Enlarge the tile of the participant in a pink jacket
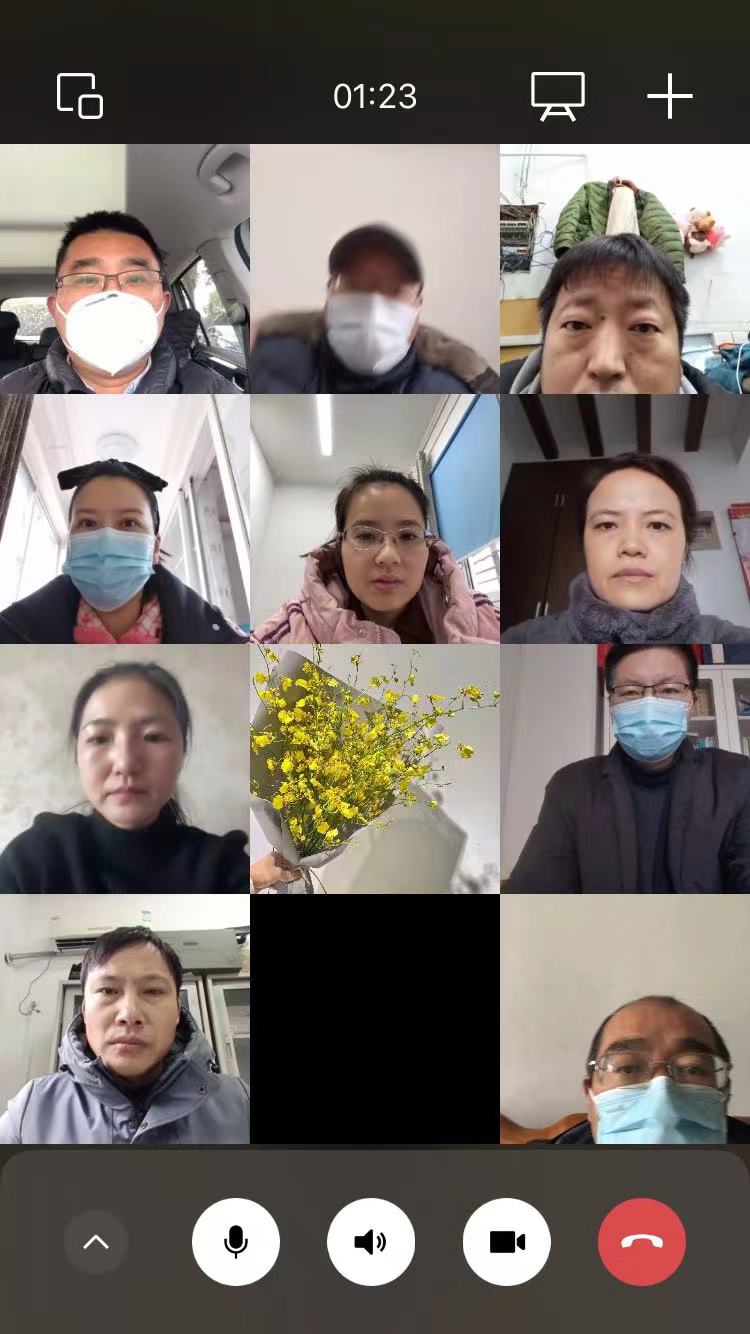This screenshot has height=1334, width=750. pyautogui.click(x=375, y=519)
